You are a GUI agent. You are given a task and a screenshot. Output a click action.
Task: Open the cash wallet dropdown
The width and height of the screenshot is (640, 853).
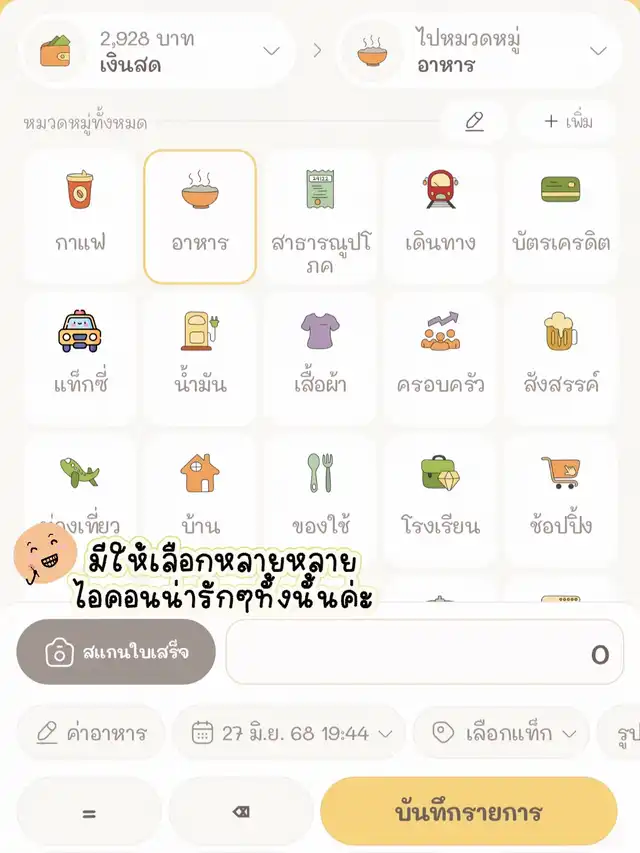click(160, 50)
